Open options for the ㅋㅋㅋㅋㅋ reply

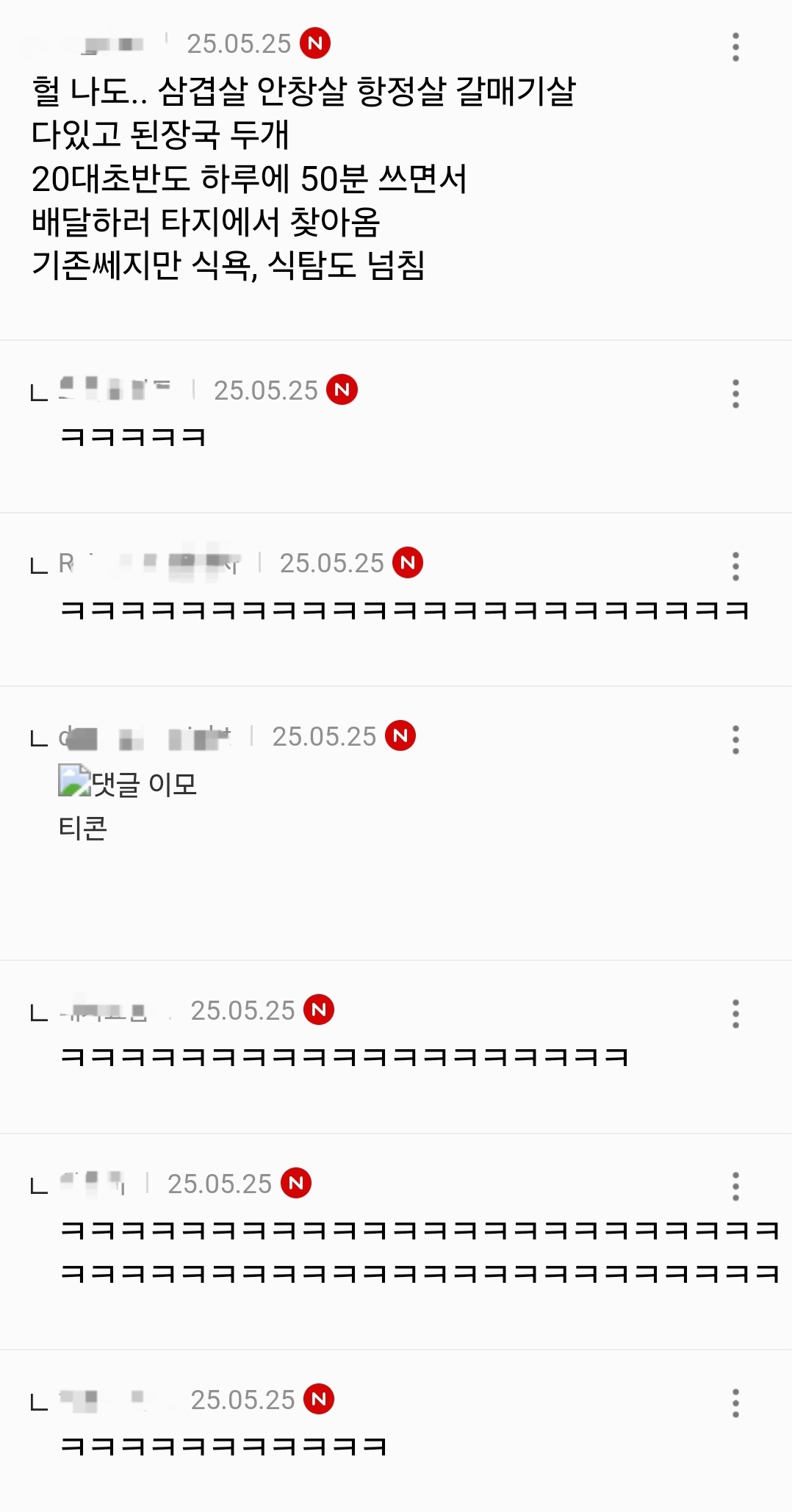pyautogui.click(x=735, y=394)
